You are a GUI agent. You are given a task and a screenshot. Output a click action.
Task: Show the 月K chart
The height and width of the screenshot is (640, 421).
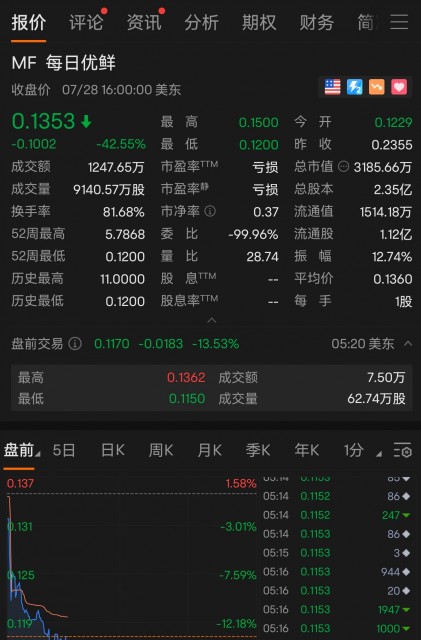coord(209,451)
